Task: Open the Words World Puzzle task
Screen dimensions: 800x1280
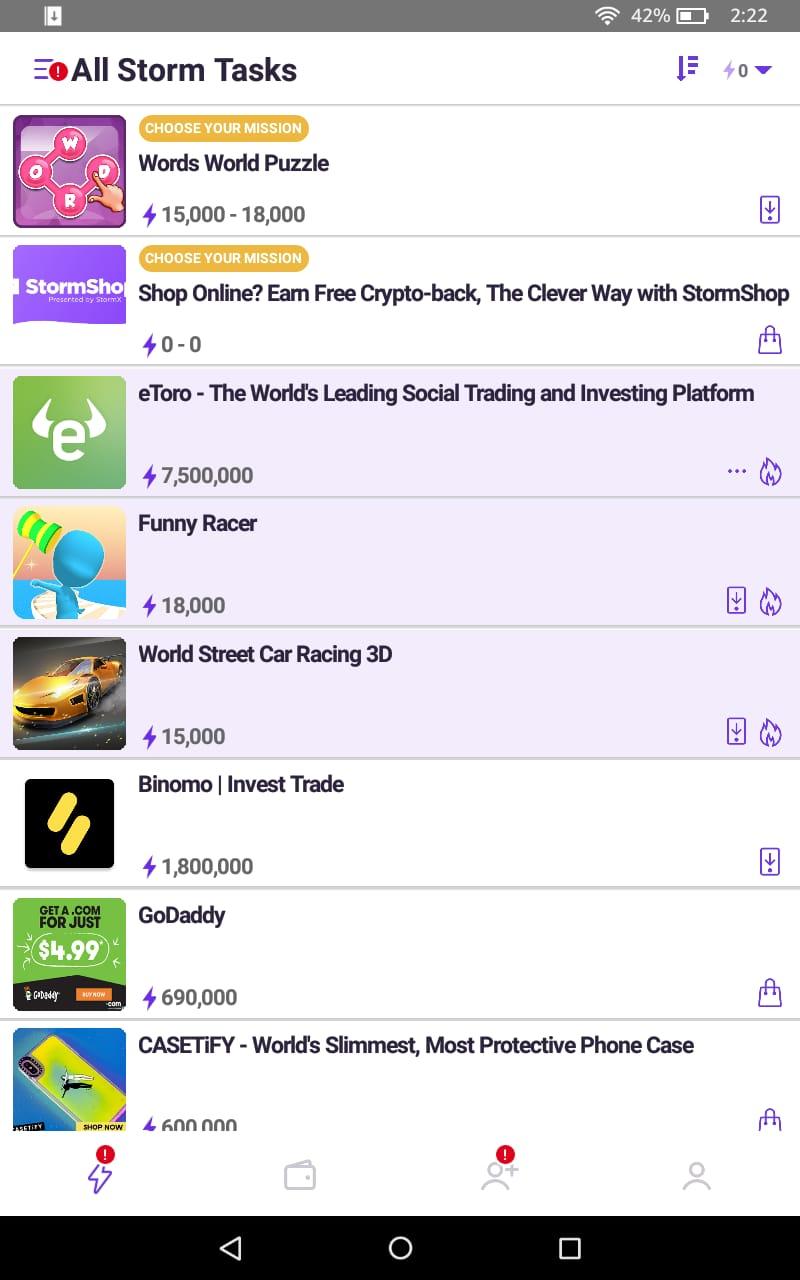Action: click(x=400, y=171)
